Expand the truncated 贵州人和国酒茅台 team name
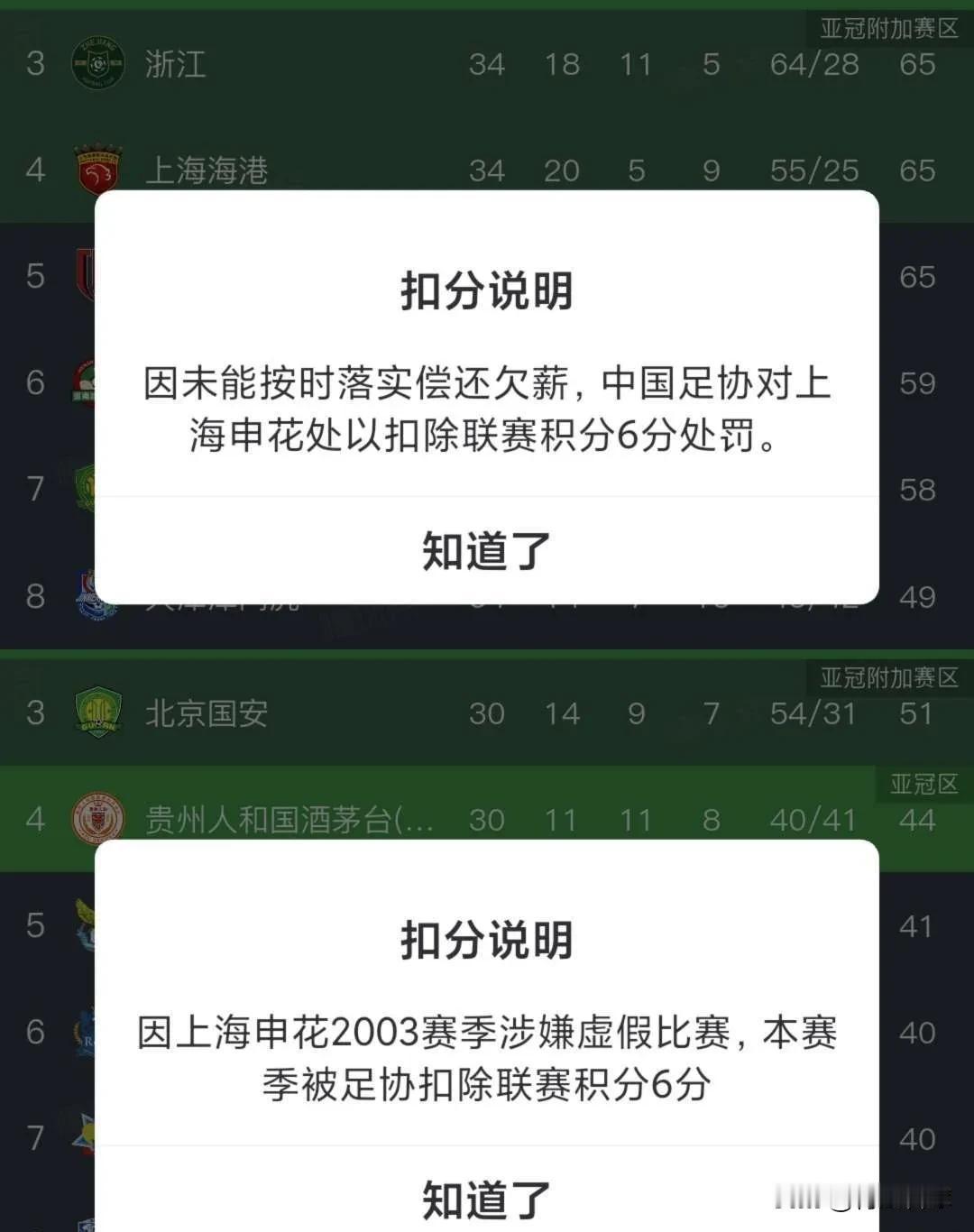 click(x=289, y=819)
